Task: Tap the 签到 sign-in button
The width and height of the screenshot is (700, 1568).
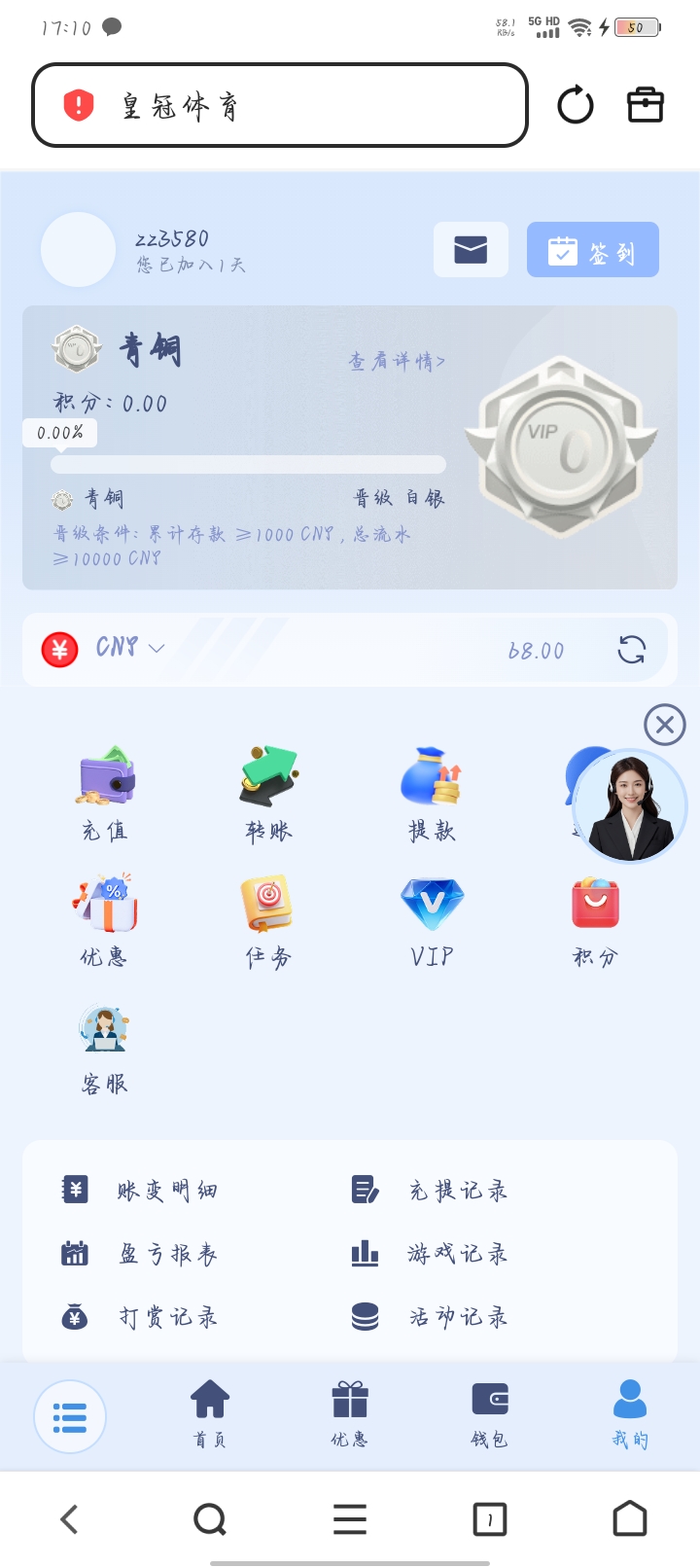Action: point(592,249)
